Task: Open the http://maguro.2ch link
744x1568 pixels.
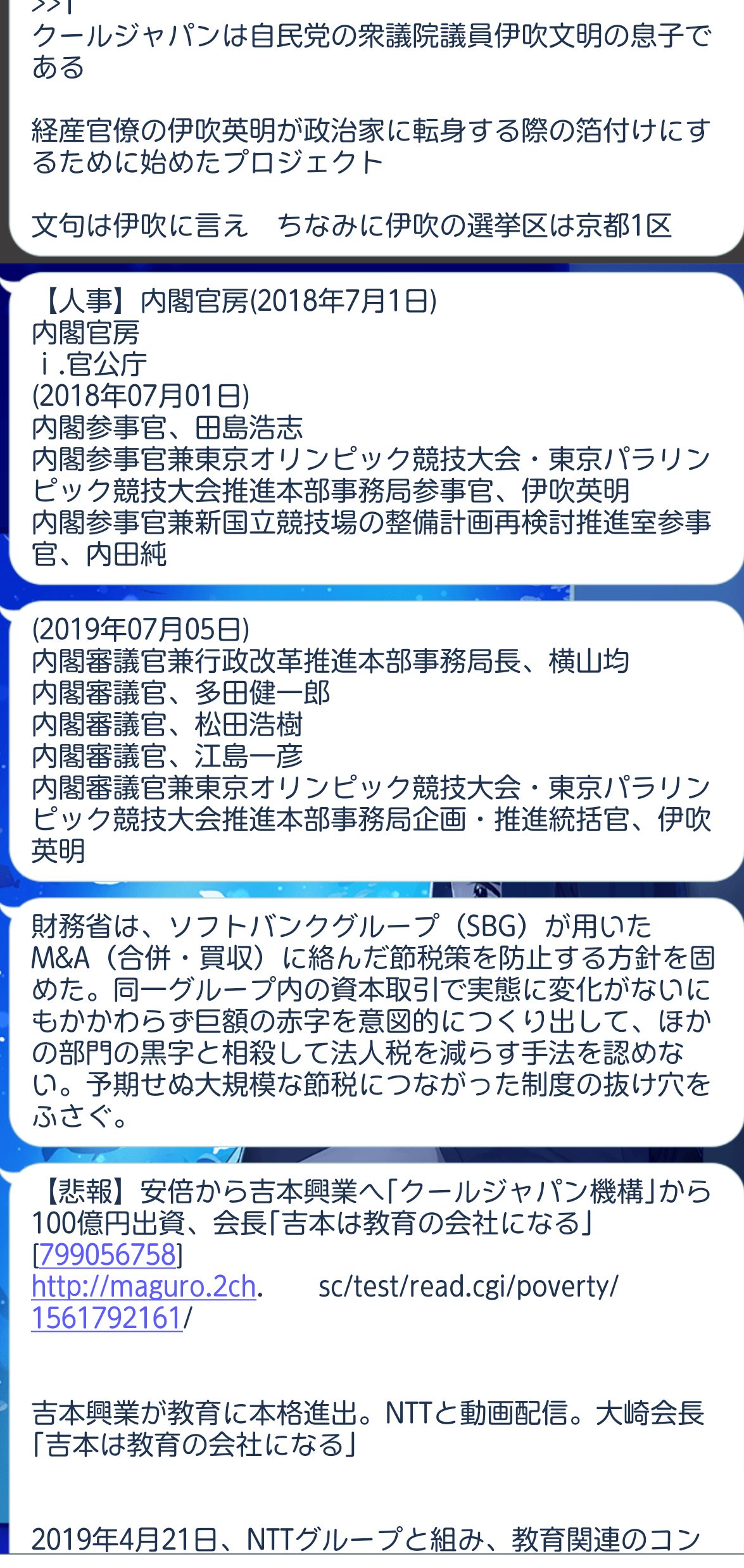Action: click(x=144, y=1287)
